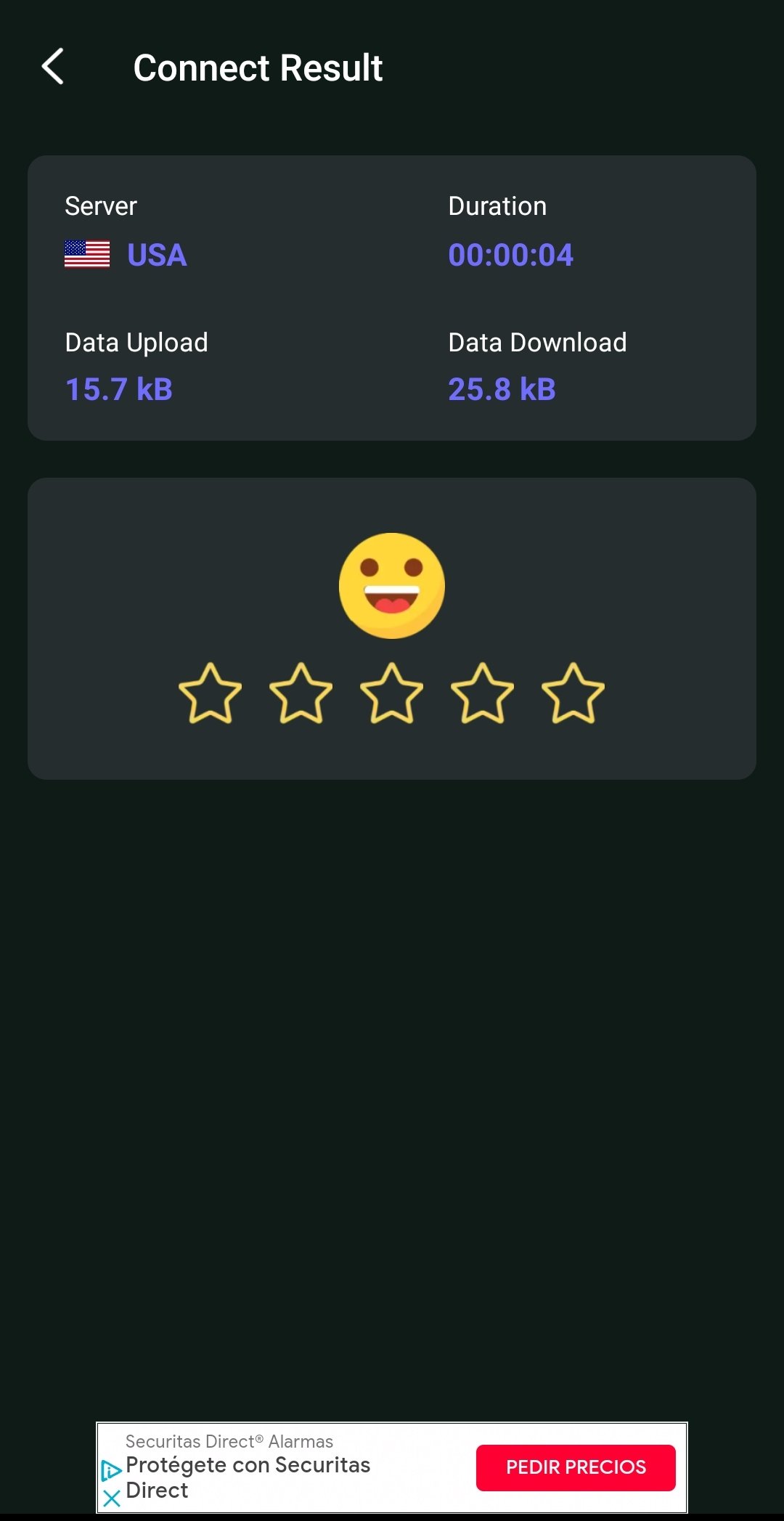Close the Securitas Direct ad banner
The image size is (784, 1521).
(x=111, y=1498)
